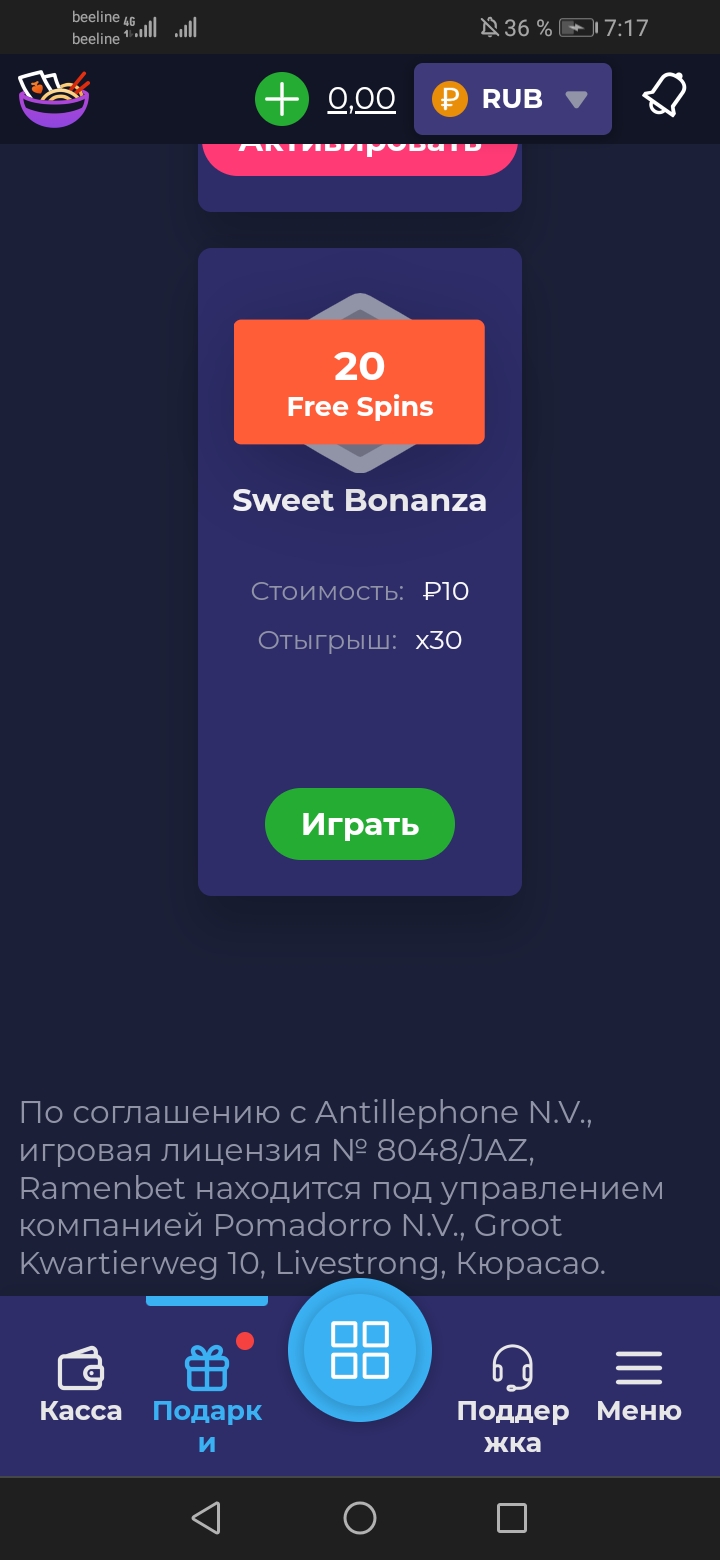
Task: Tap the green plus deposit button
Action: (283, 99)
